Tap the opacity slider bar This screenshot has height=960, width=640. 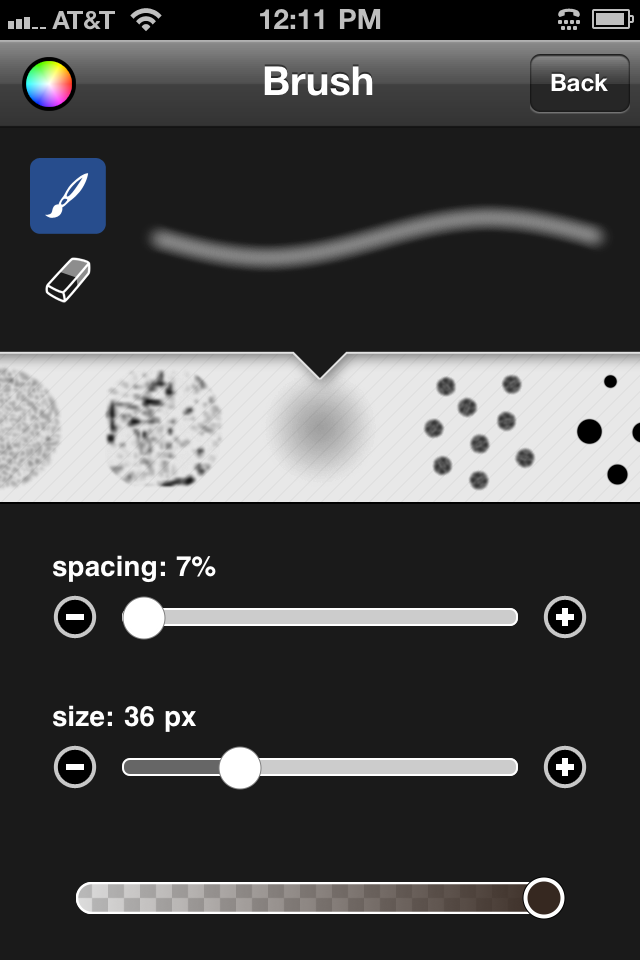click(300, 898)
